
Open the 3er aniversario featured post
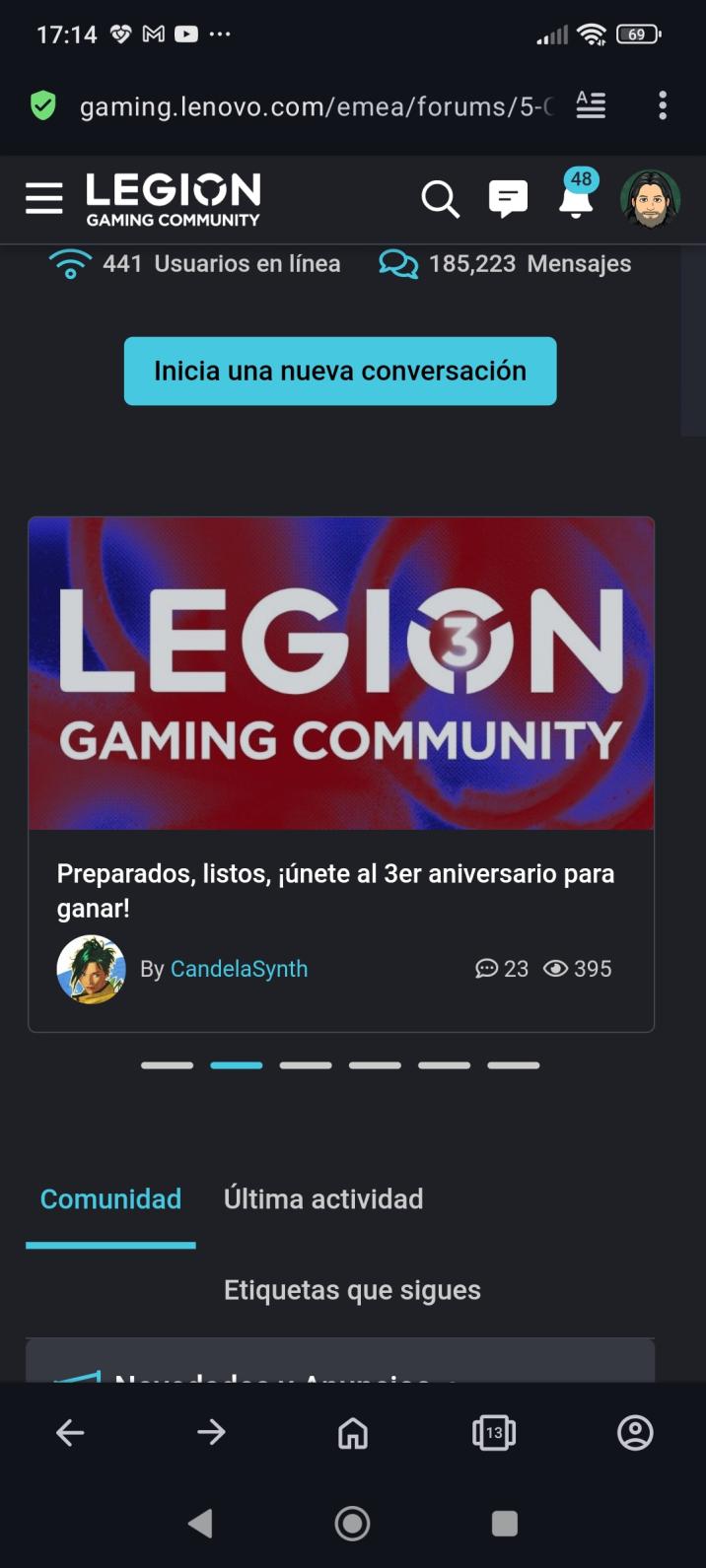point(335,890)
